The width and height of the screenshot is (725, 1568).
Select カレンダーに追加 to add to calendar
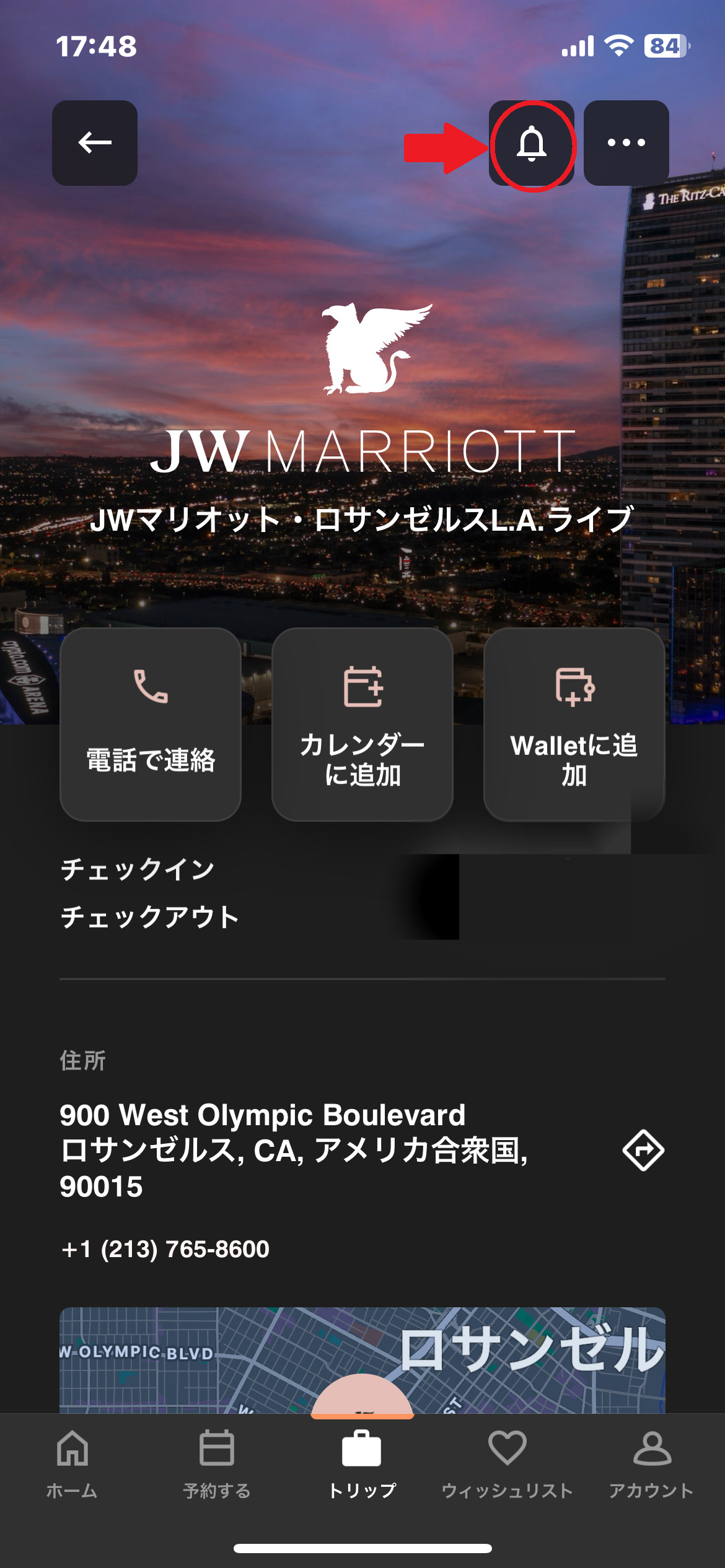point(362,724)
